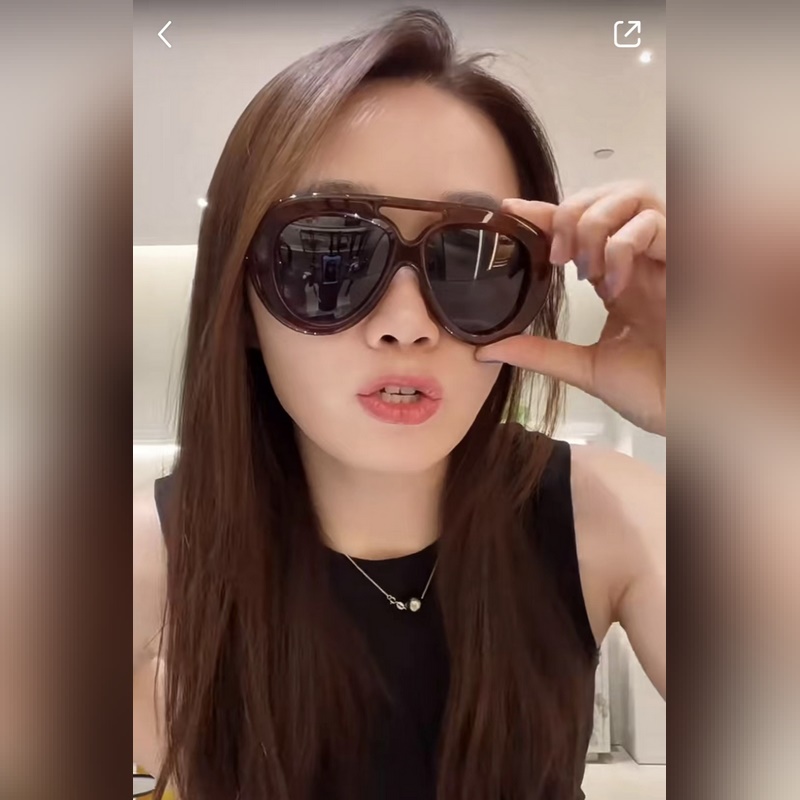Go back using the top-left arrow
Viewport: 800px width, 800px height.
165,35
